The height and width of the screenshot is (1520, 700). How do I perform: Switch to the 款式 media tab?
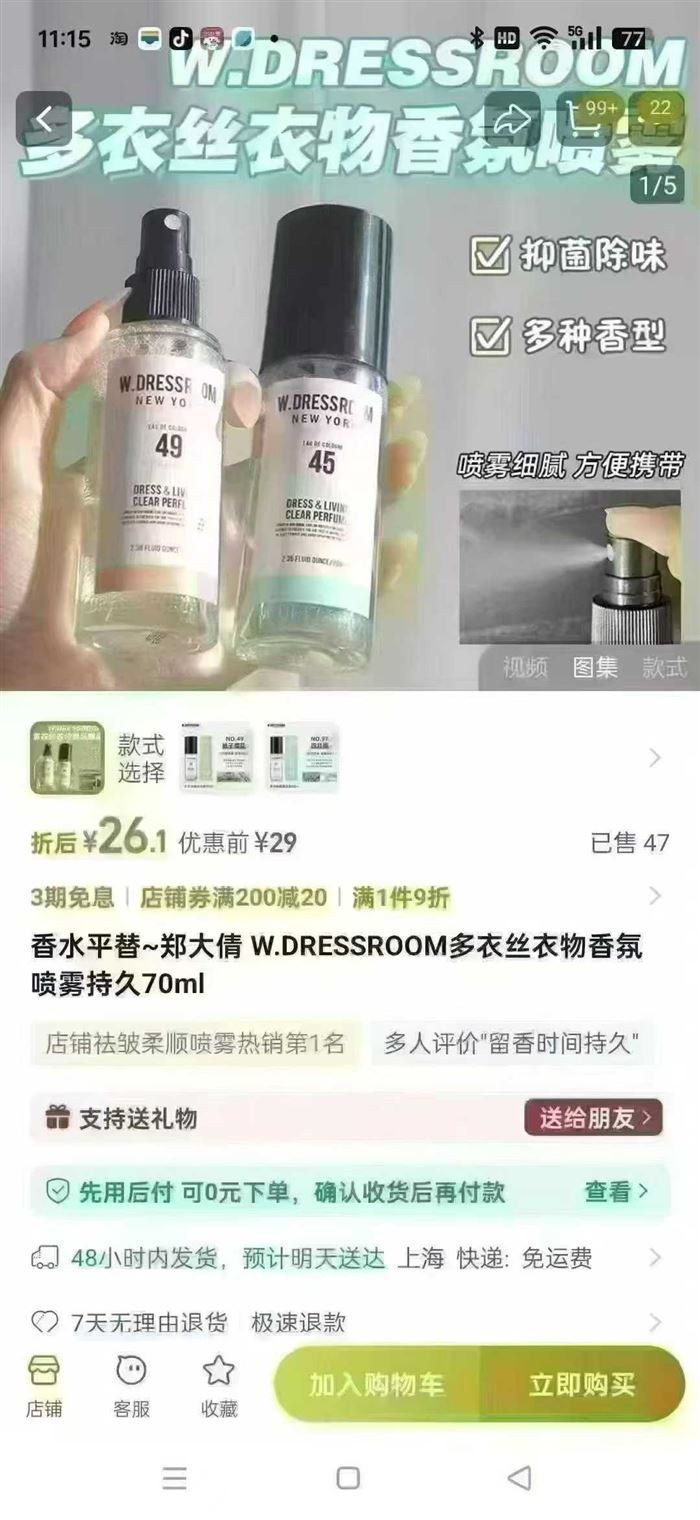point(664,667)
